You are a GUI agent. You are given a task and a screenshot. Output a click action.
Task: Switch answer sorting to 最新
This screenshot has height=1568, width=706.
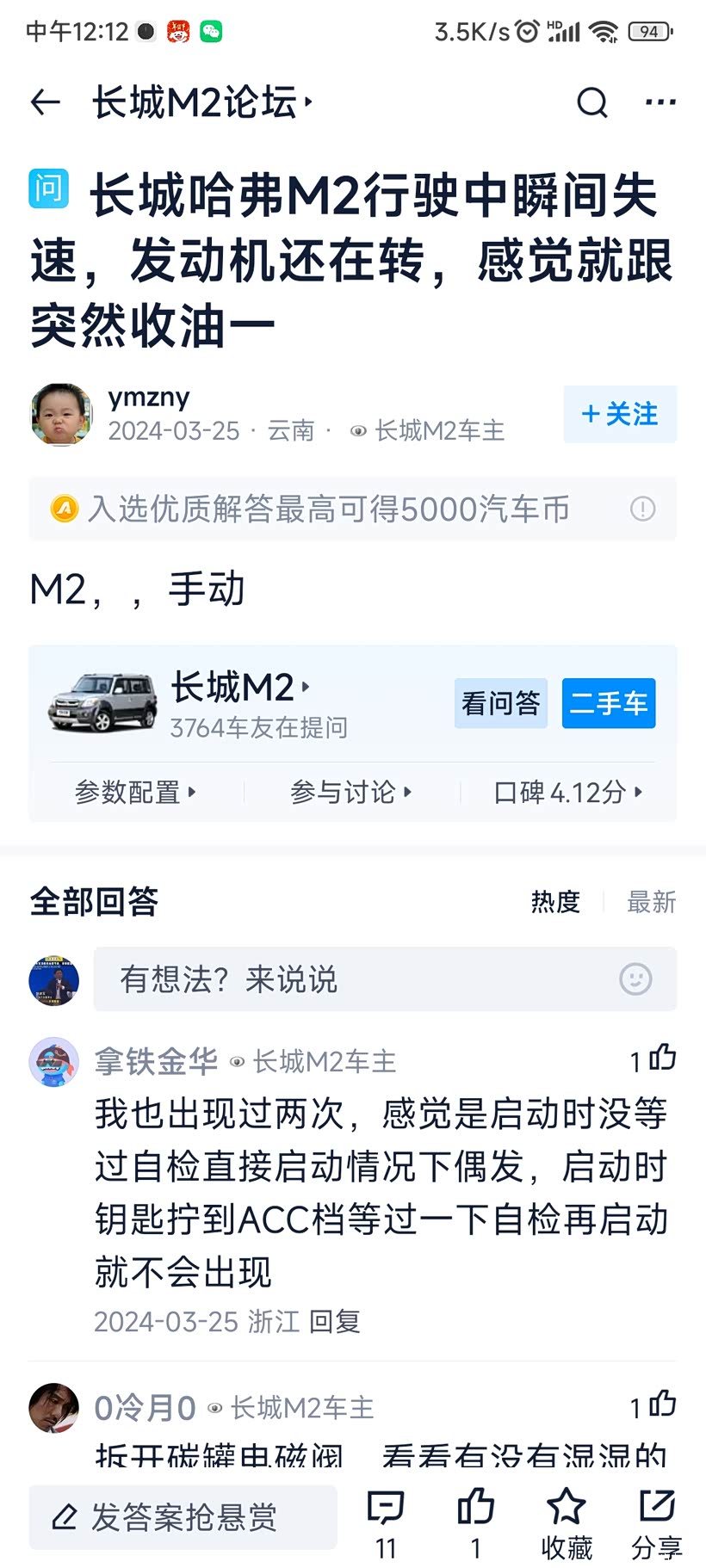(651, 901)
